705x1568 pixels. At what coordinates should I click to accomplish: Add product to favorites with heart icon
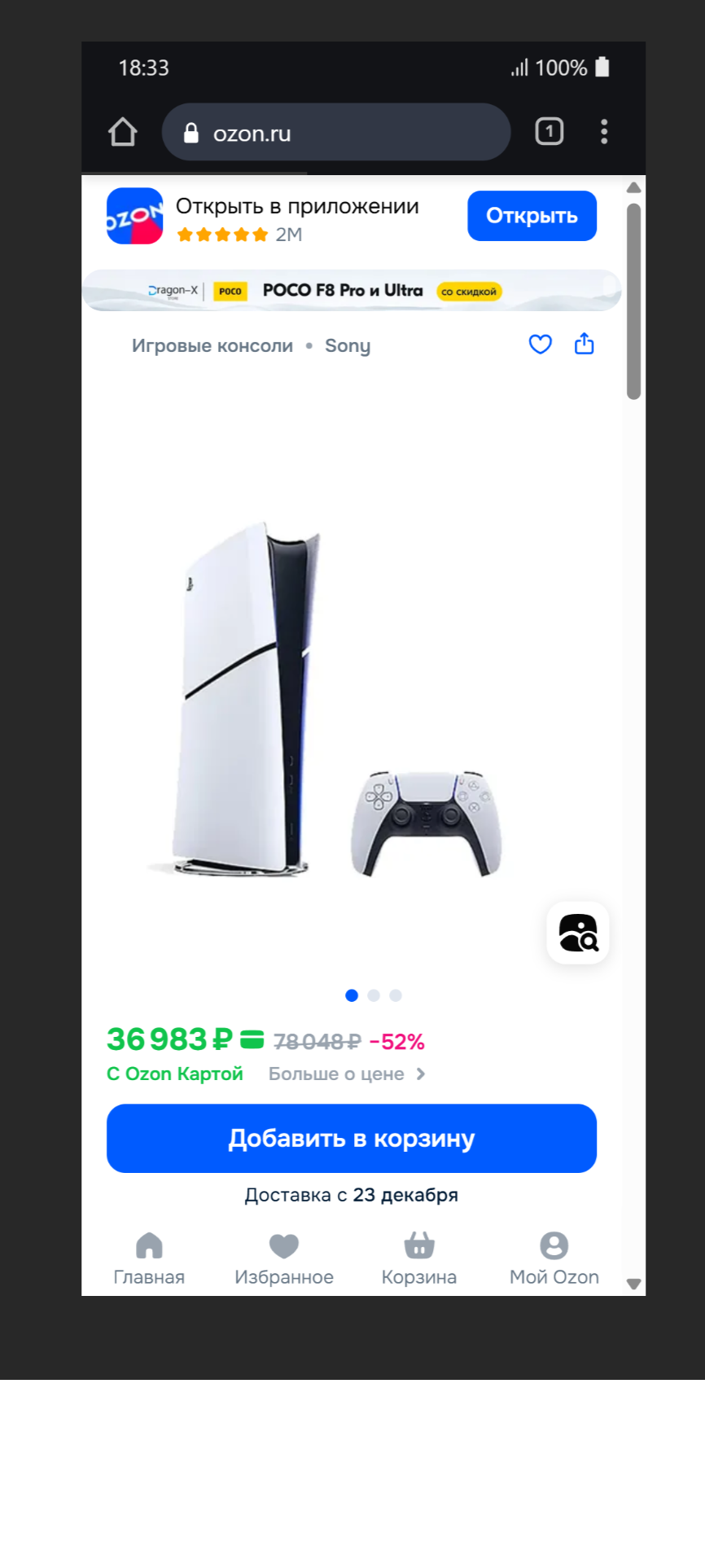pos(541,345)
